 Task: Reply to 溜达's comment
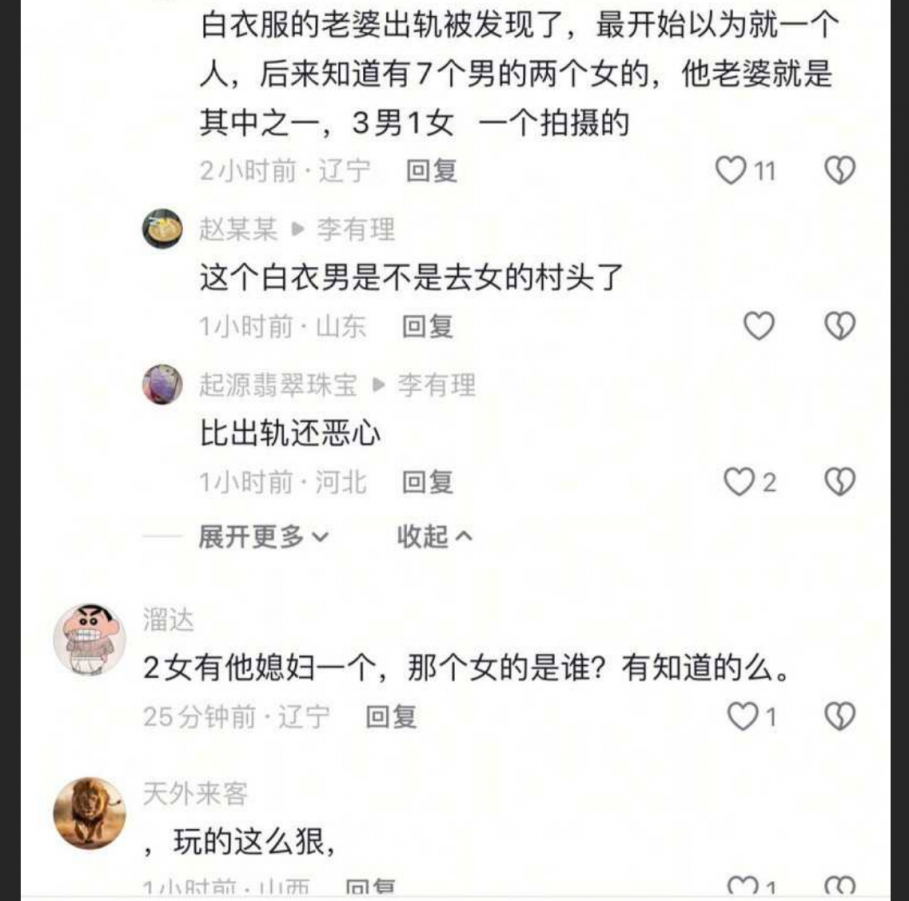391,716
